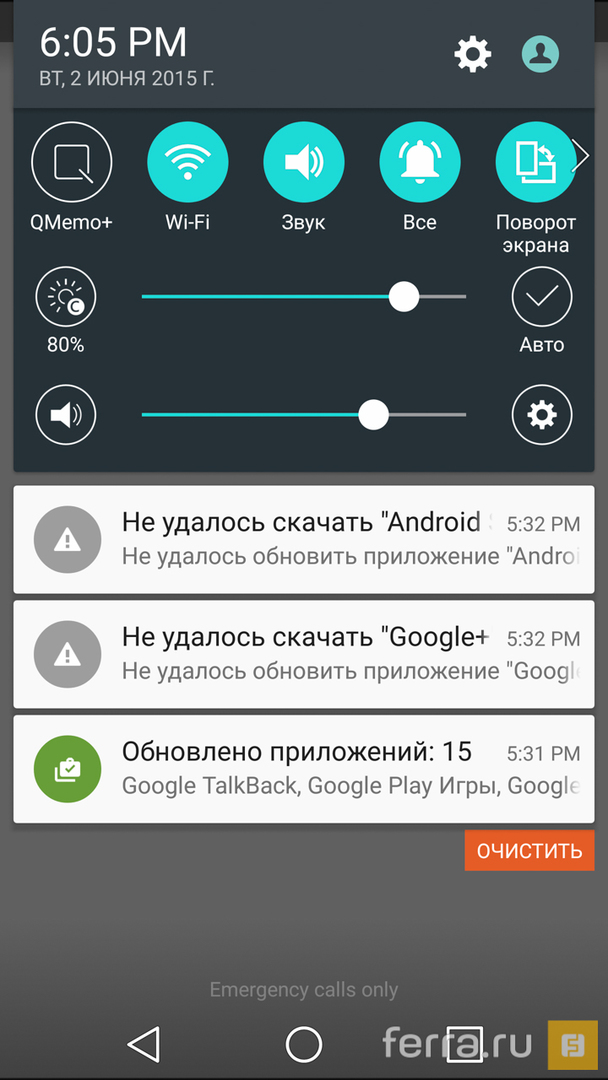Screen dimensions: 608x1080
Task: Open the user profile icon
Action: click(540, 54)
